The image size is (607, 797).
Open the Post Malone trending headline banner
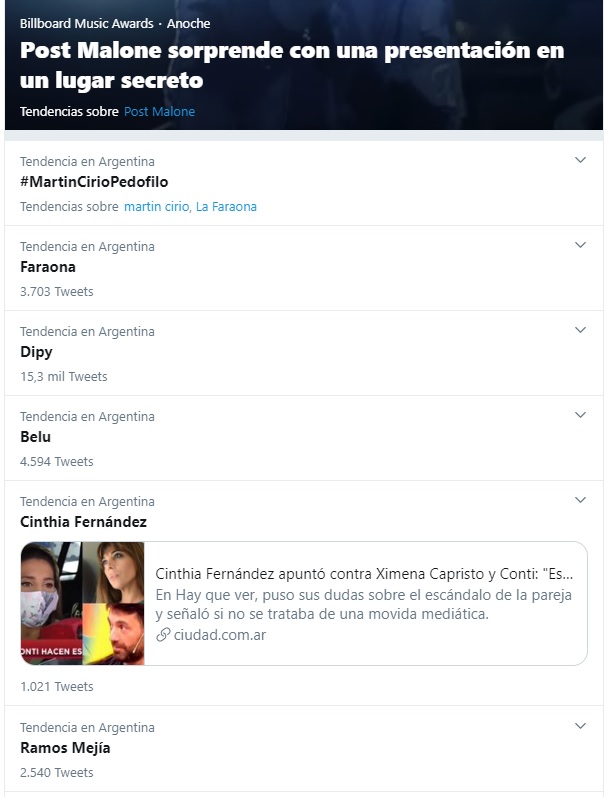pos(292,64)
